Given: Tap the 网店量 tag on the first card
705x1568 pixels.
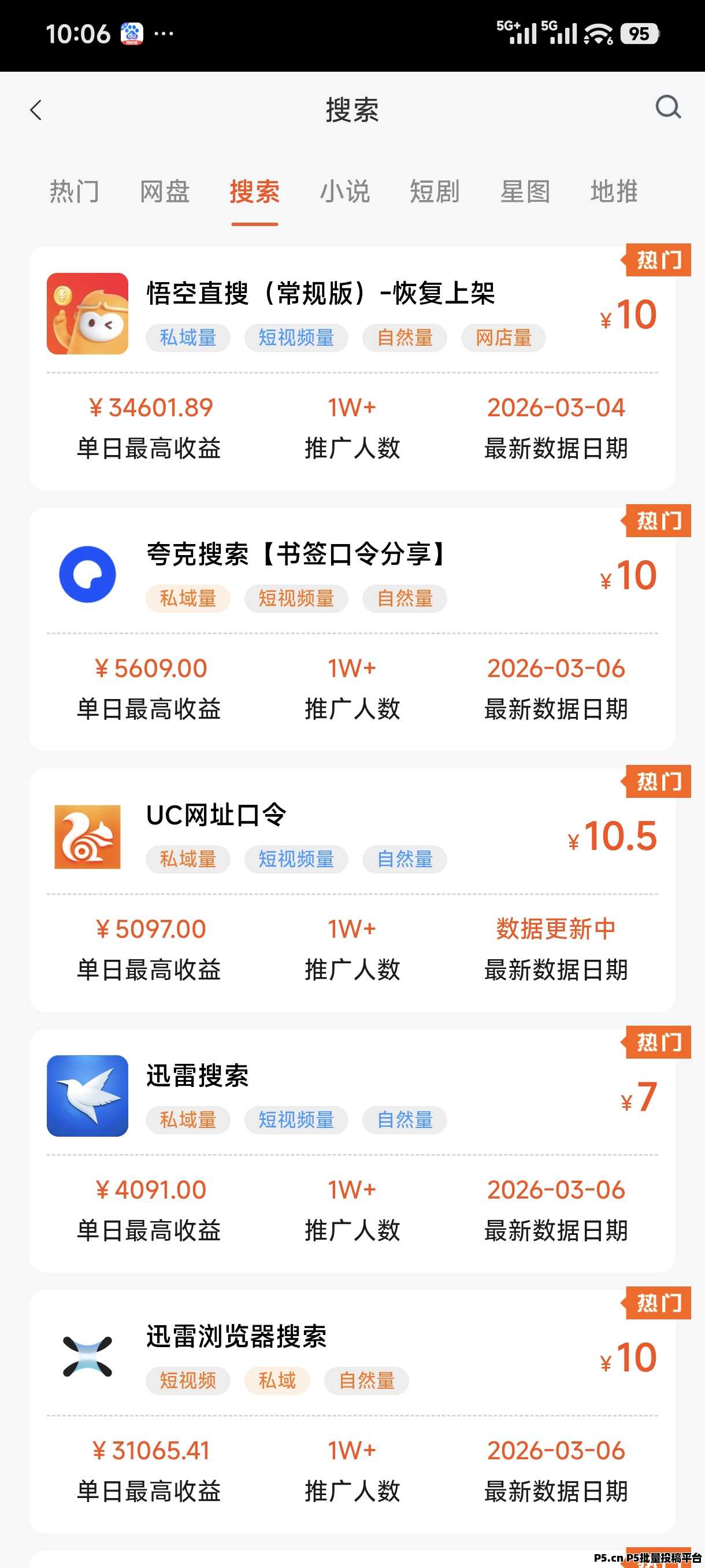Looking at the screenshot, I should [503, 338].
